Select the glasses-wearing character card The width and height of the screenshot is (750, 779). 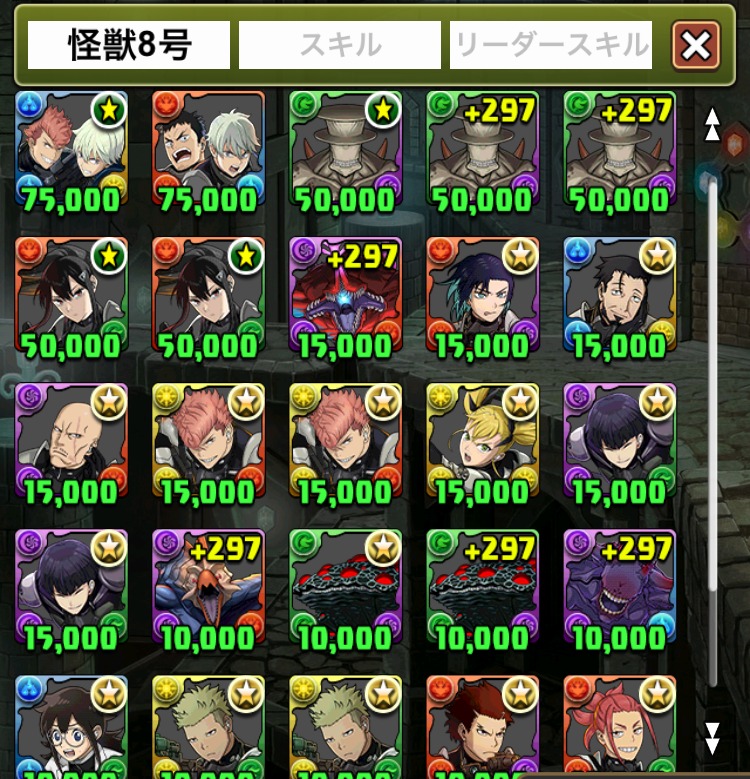click(71, 726)
